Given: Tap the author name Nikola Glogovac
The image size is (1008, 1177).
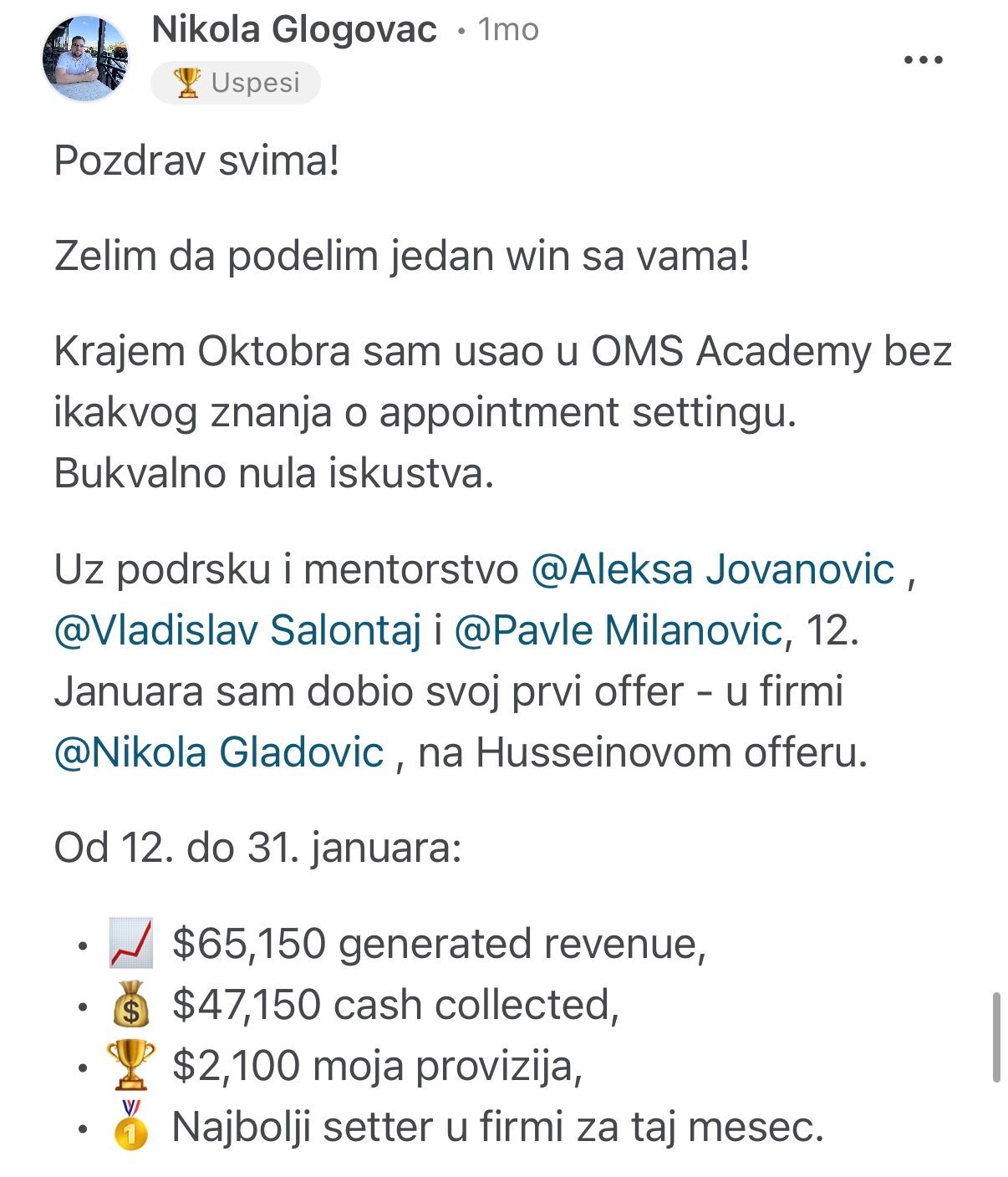Looking at the screenshot, I should (294, 30).
